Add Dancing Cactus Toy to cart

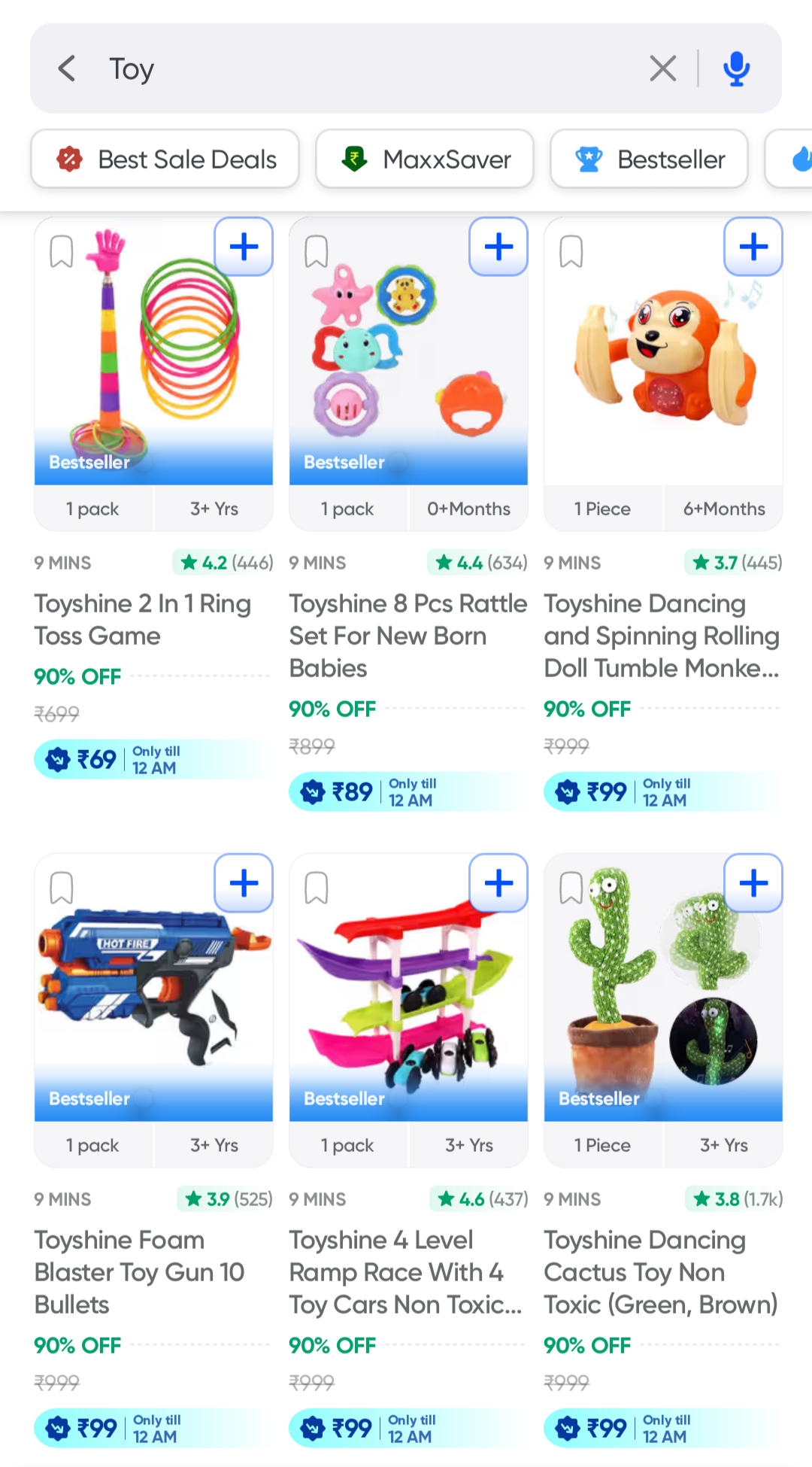(753, 883)
